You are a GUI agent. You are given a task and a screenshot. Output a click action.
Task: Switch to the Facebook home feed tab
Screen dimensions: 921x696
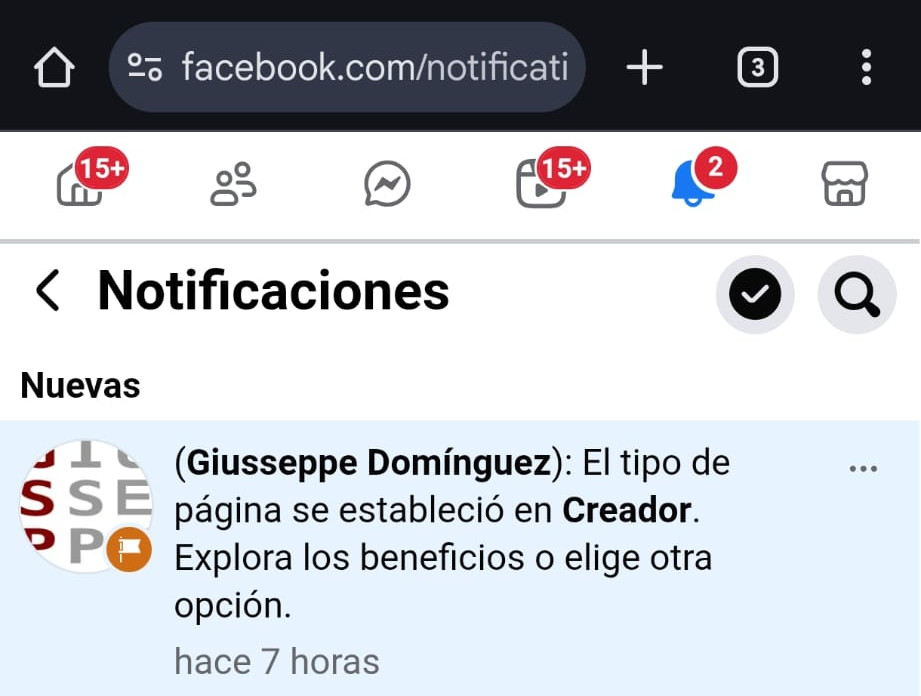pyautogui.click(x=82, y=185)
